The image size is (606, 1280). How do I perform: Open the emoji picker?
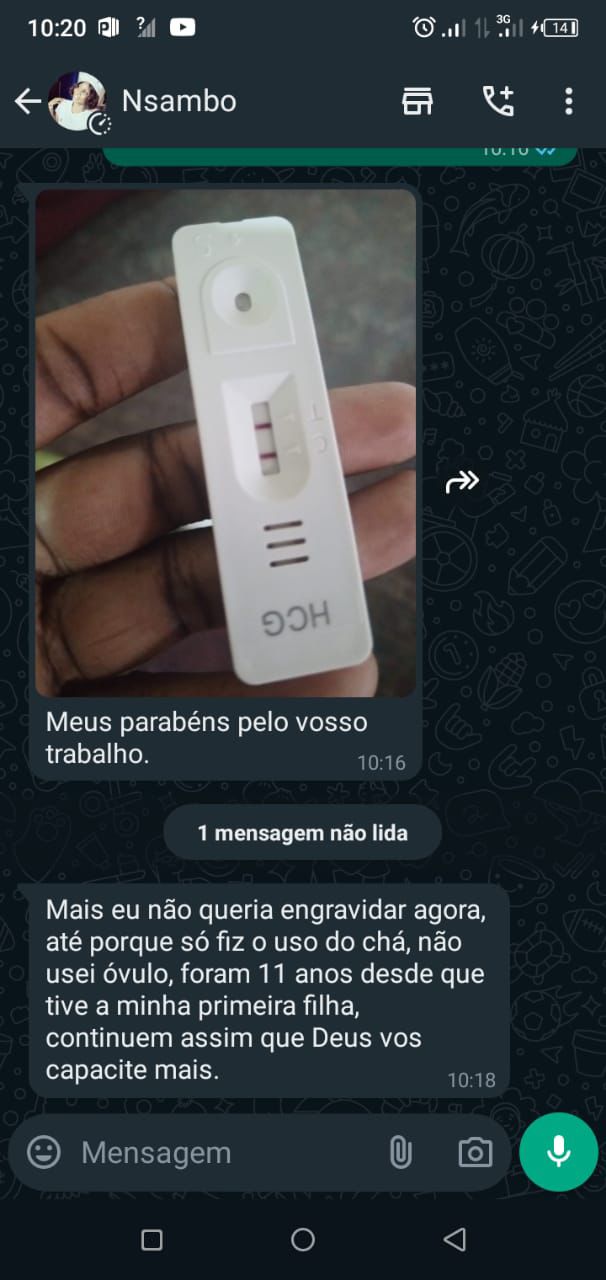pos(44,1152)
